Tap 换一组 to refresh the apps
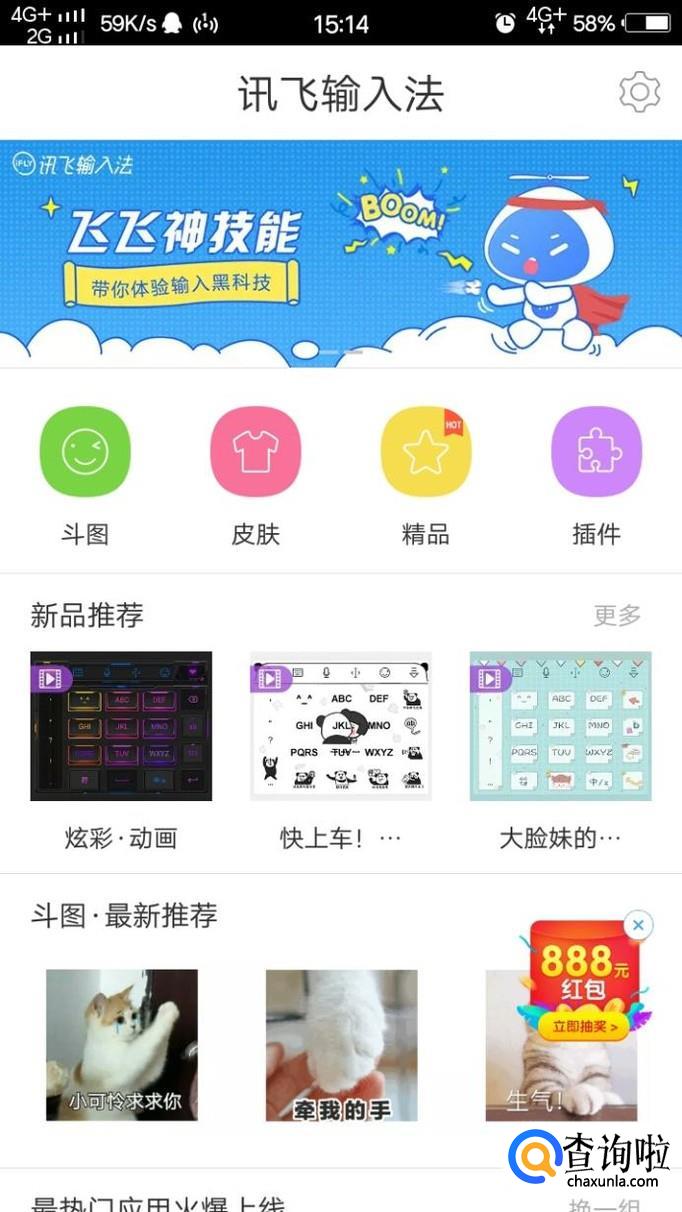The height and width of the screenshot is (1212, 682). [x=603, y=1204]
